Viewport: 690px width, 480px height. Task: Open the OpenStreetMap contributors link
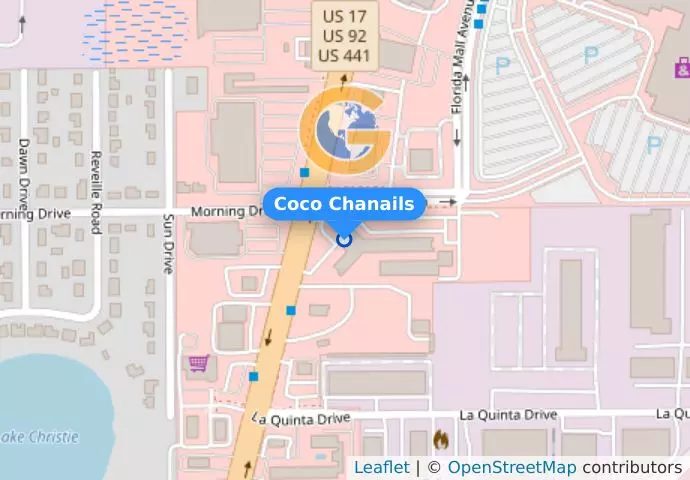tap(511, 467)
